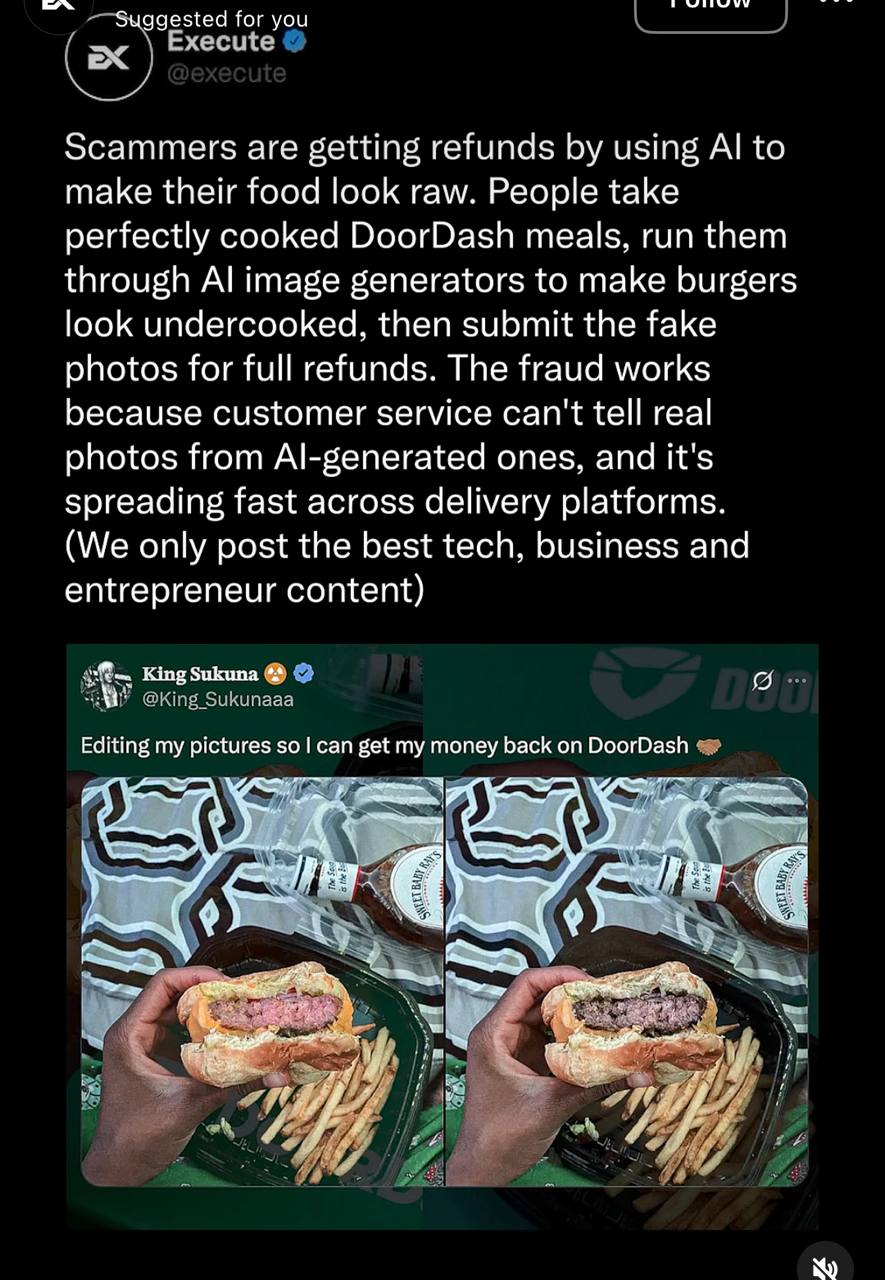Open the @execute profile handle

(226, 74)
